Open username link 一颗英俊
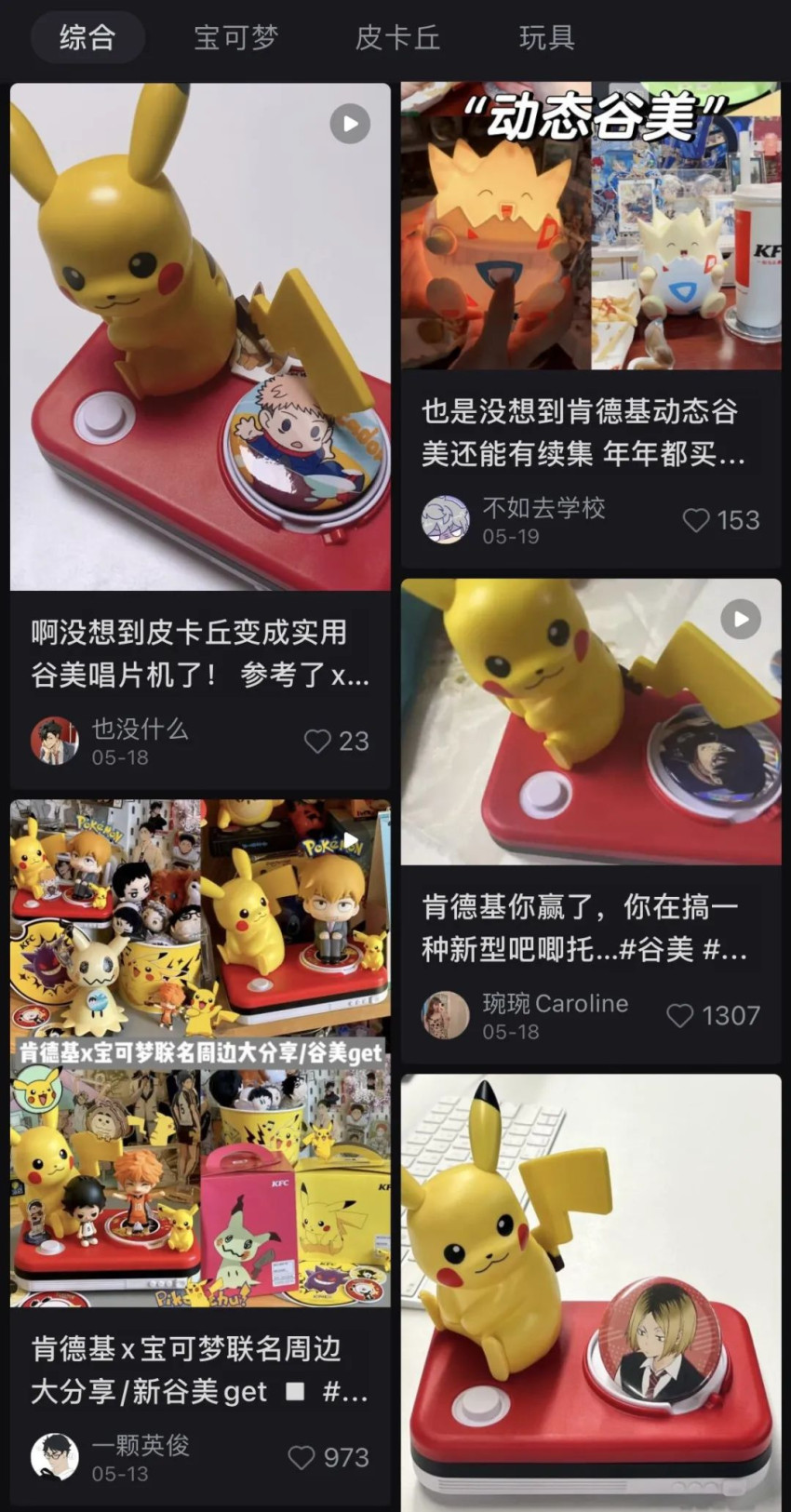The height and width of the screenshot is (1512, 791). click(141, 1446)
